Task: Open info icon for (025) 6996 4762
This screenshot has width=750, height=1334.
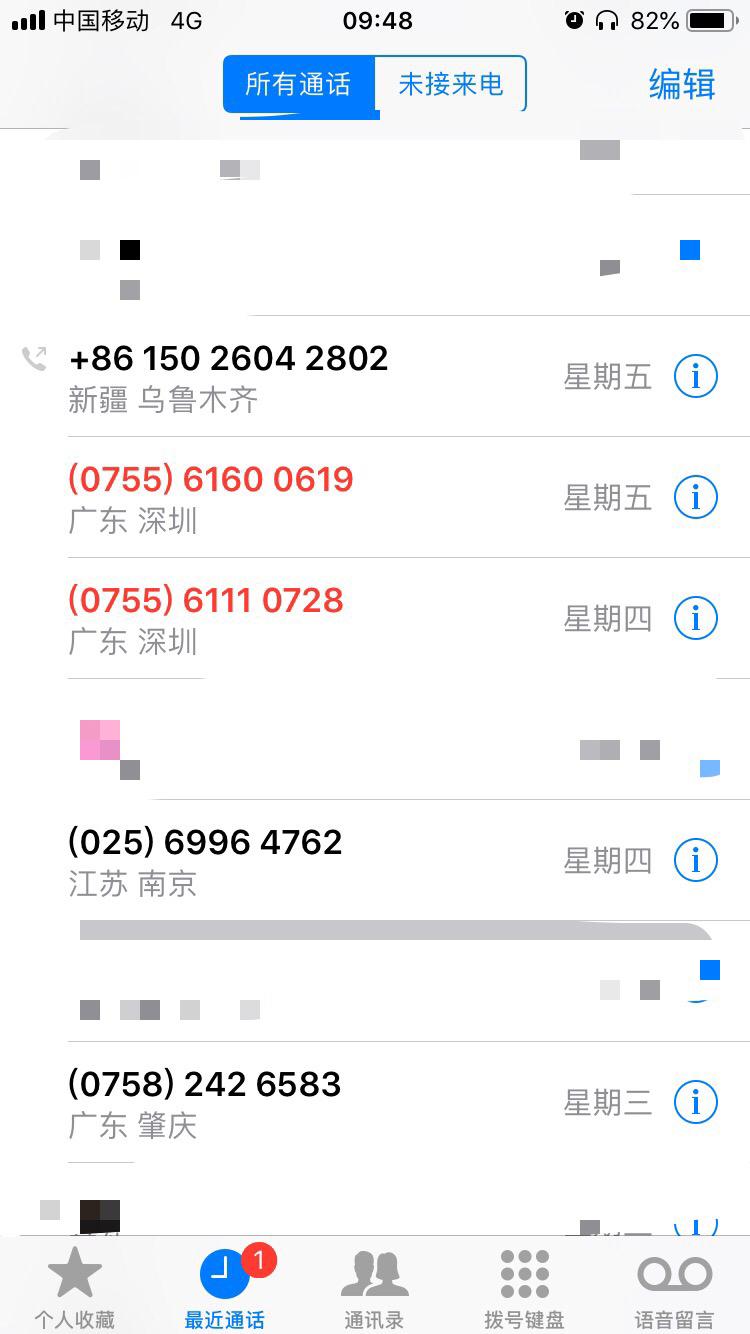Action: (696, 860)
